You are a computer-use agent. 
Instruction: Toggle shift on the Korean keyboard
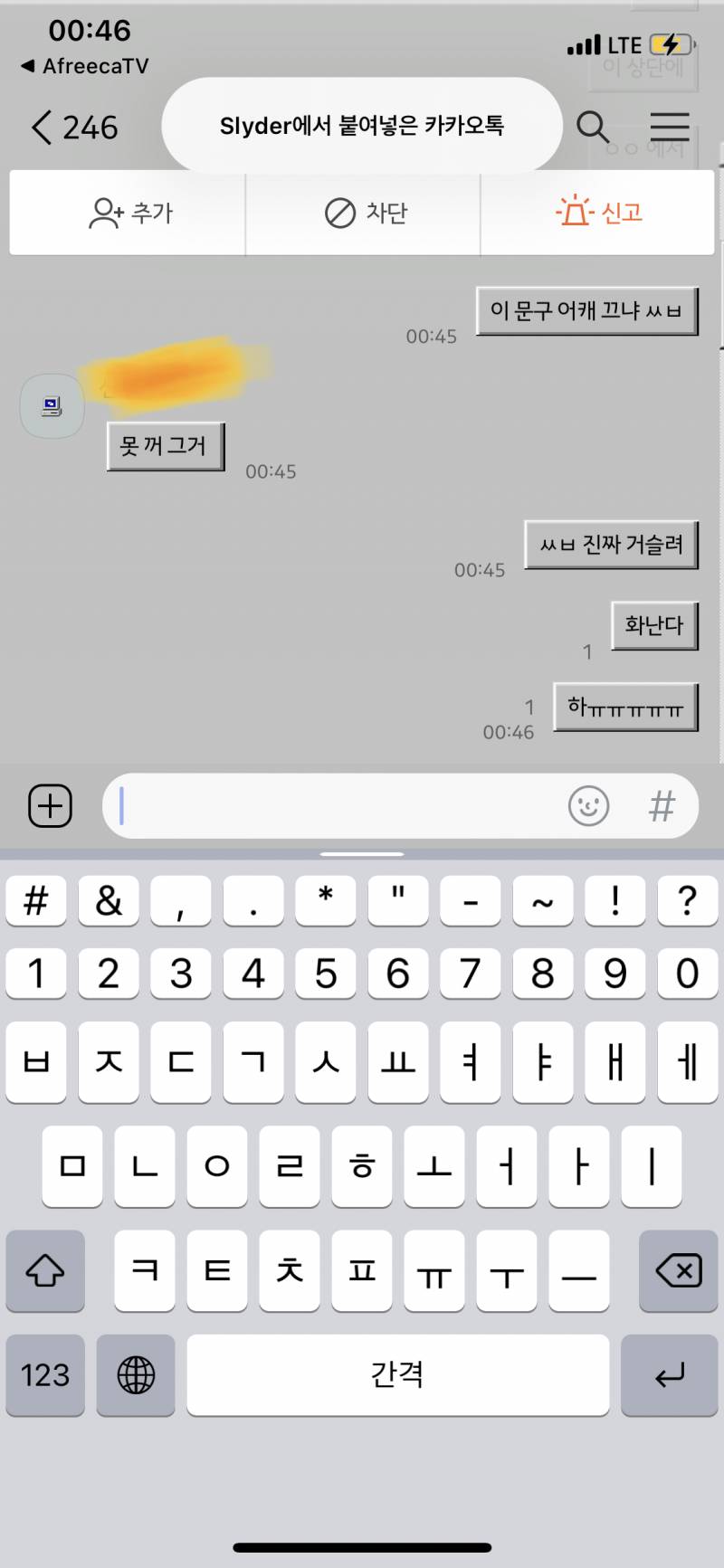[x=45, y=1272]
